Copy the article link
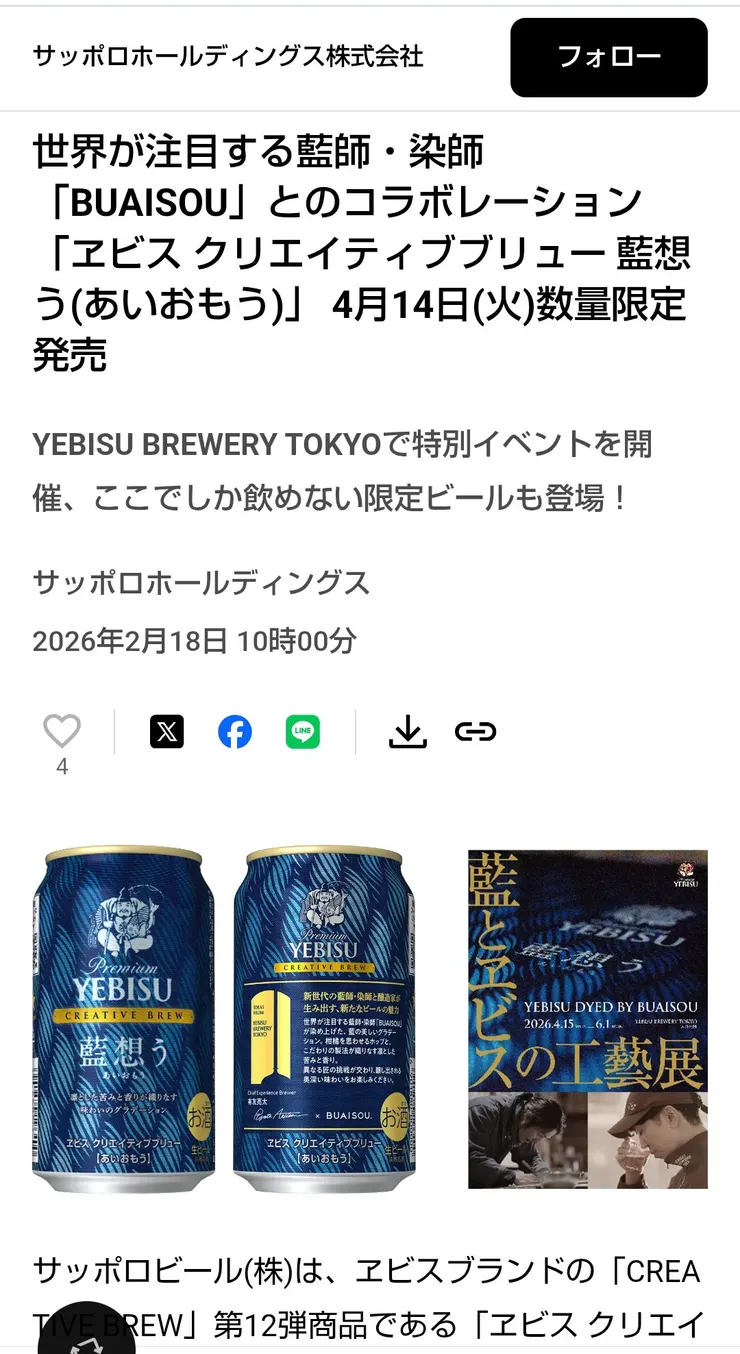Screen dimensions: 740x1354 point(476,731)
